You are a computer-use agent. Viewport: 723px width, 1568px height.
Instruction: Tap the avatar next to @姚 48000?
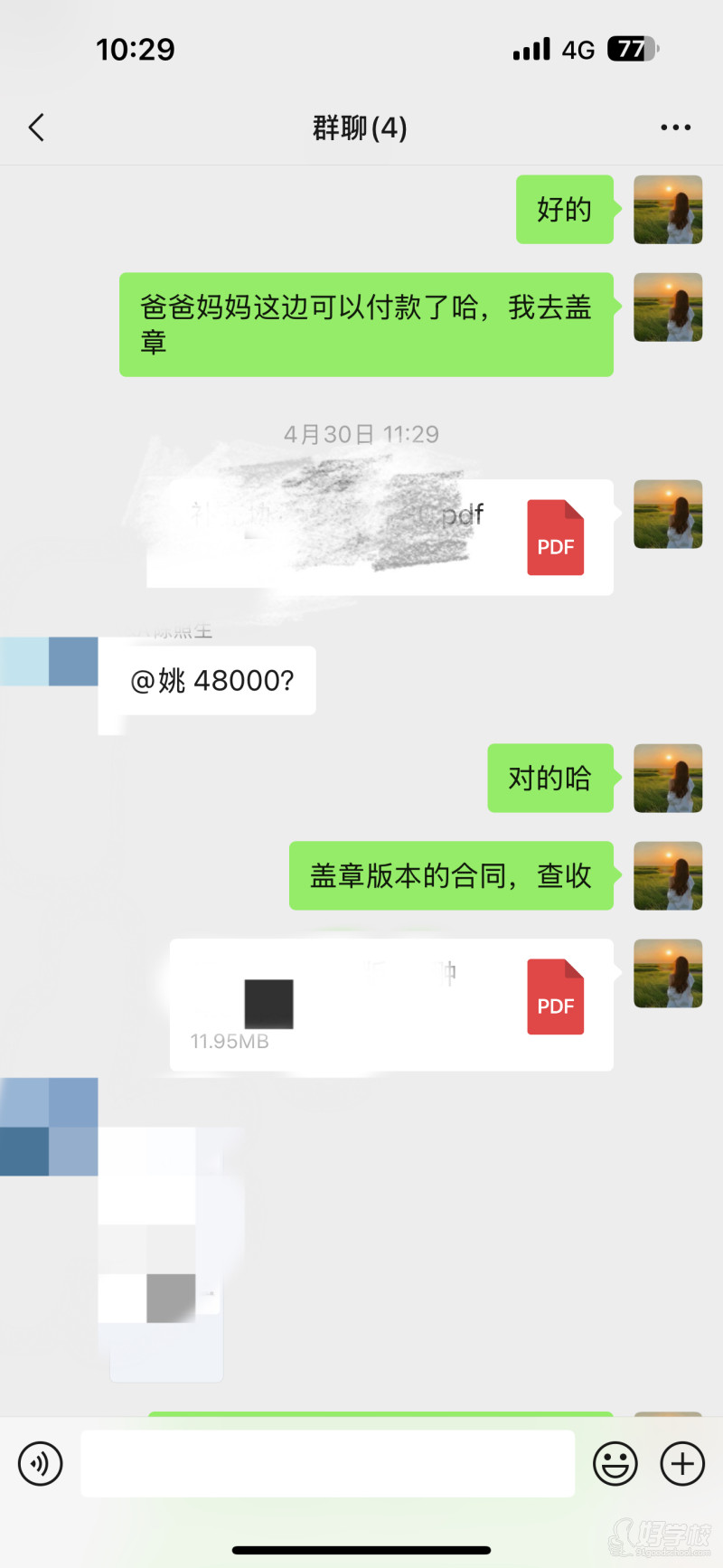pos(50,662)
